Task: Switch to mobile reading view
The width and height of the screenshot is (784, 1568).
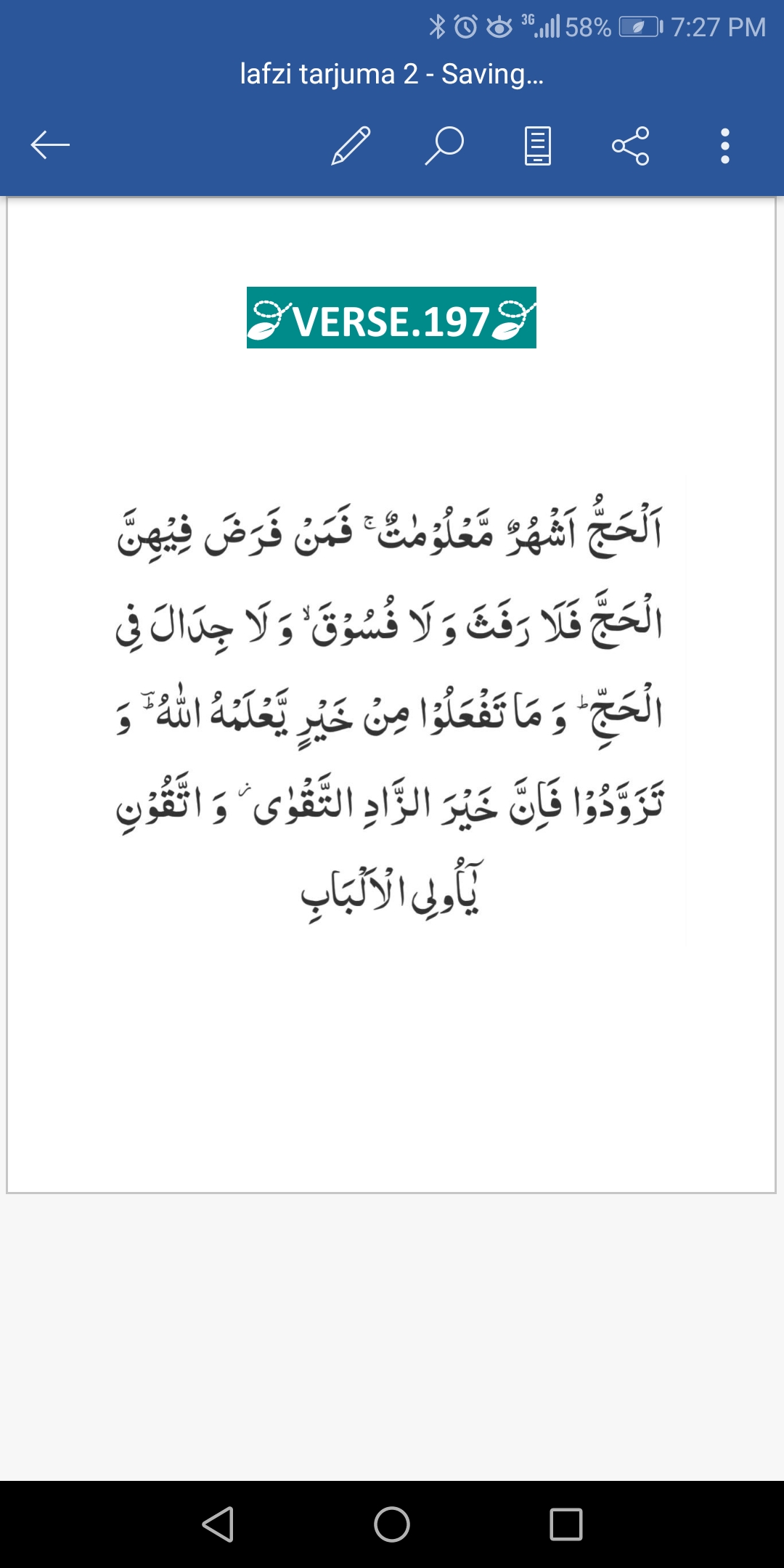Action: tap(538, 145)
